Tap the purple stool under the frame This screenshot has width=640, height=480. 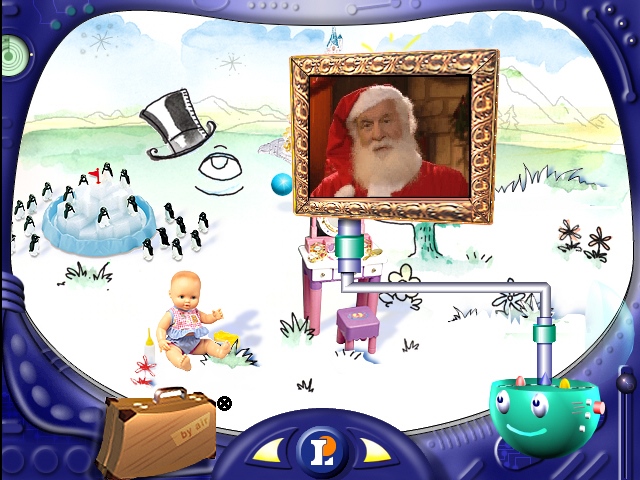point(357,327)
